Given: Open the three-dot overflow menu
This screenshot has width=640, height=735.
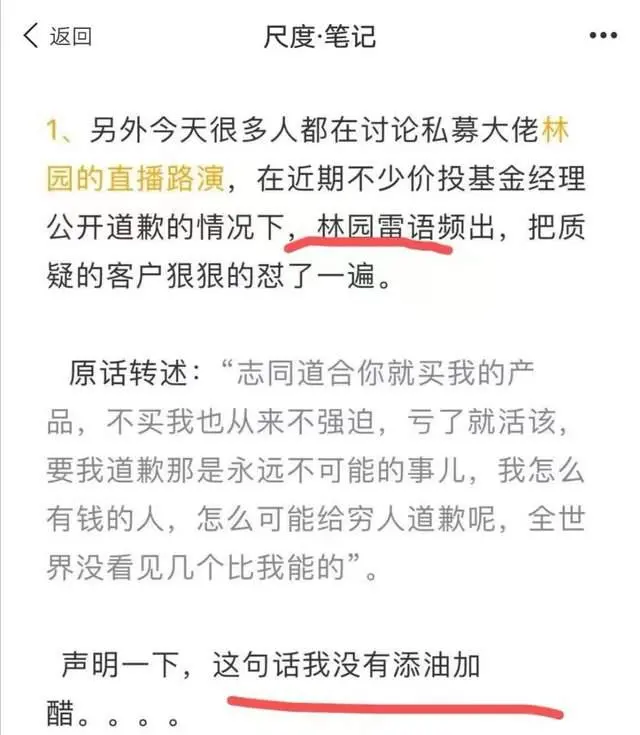Looking at the screenshot, I should point(603,37).
